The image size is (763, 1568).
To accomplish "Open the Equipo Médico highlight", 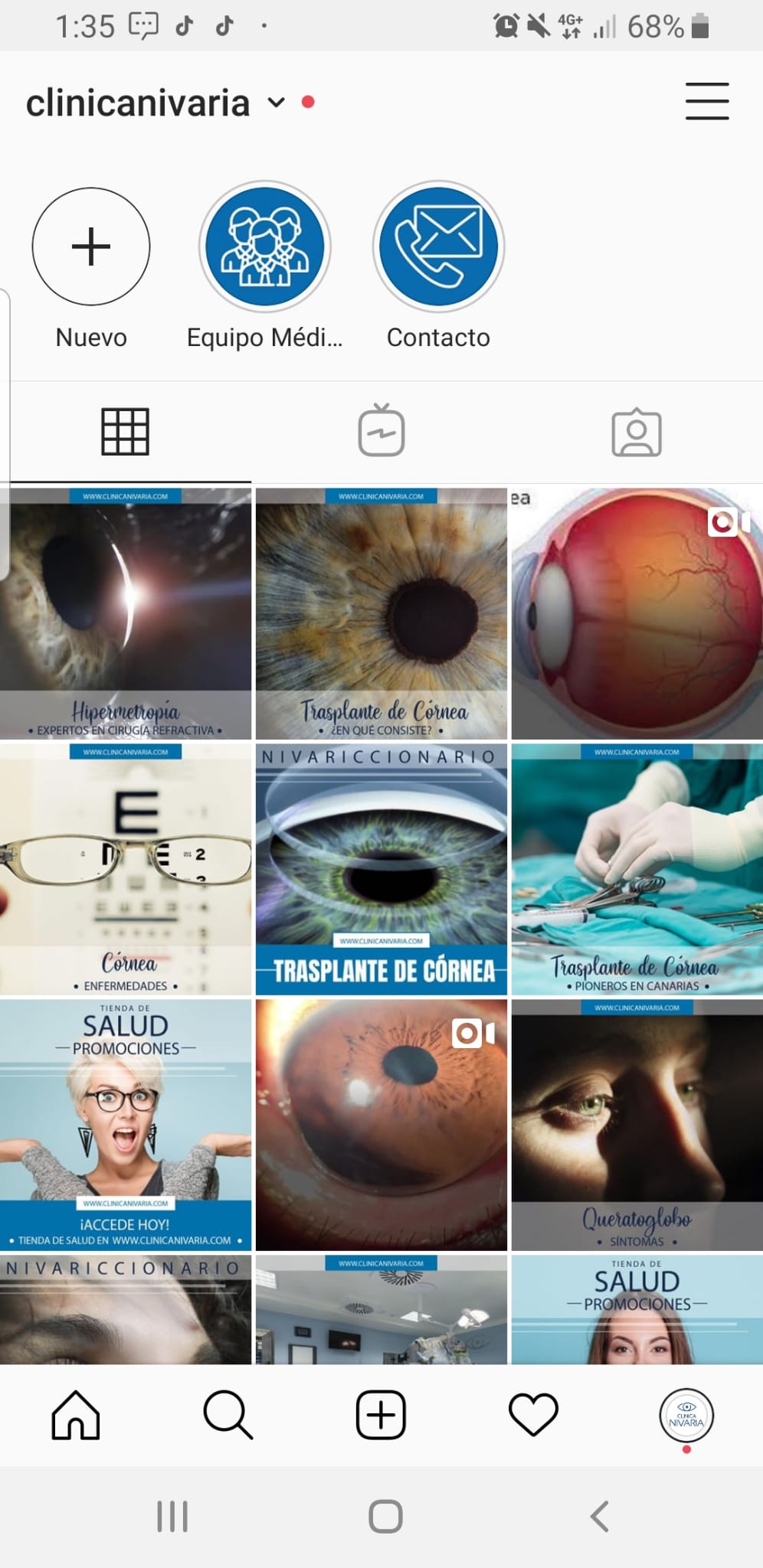I will (265, 247).
